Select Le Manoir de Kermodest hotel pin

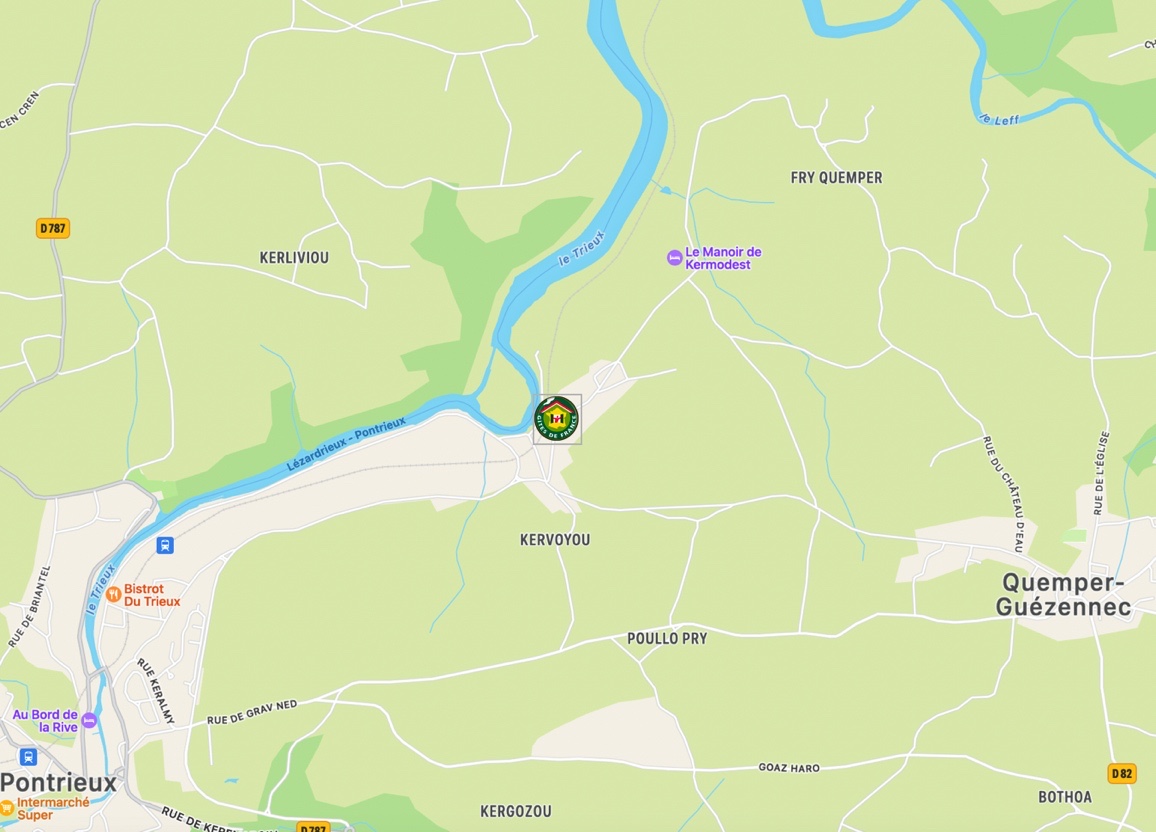click(x=675, y=258)
